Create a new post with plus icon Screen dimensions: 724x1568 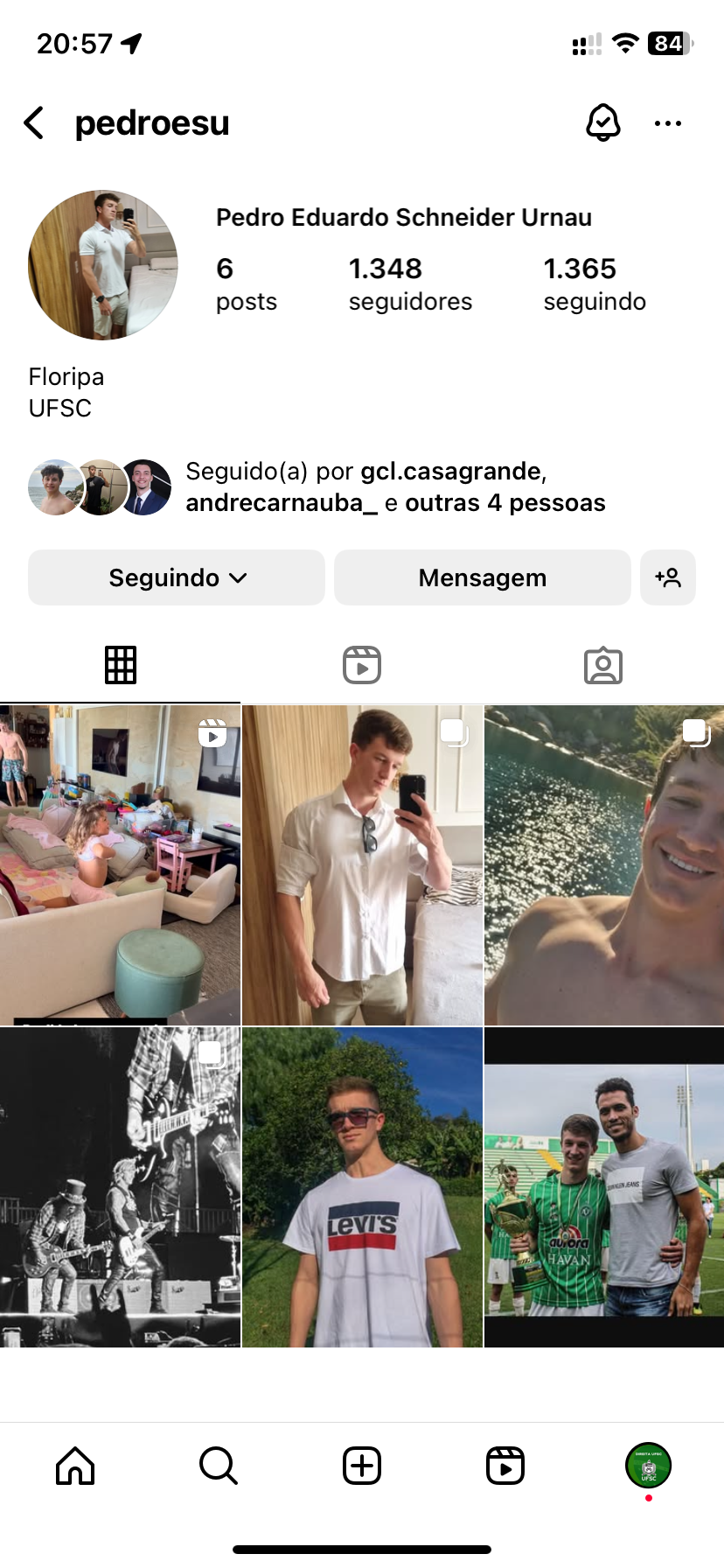point(362,1466)
